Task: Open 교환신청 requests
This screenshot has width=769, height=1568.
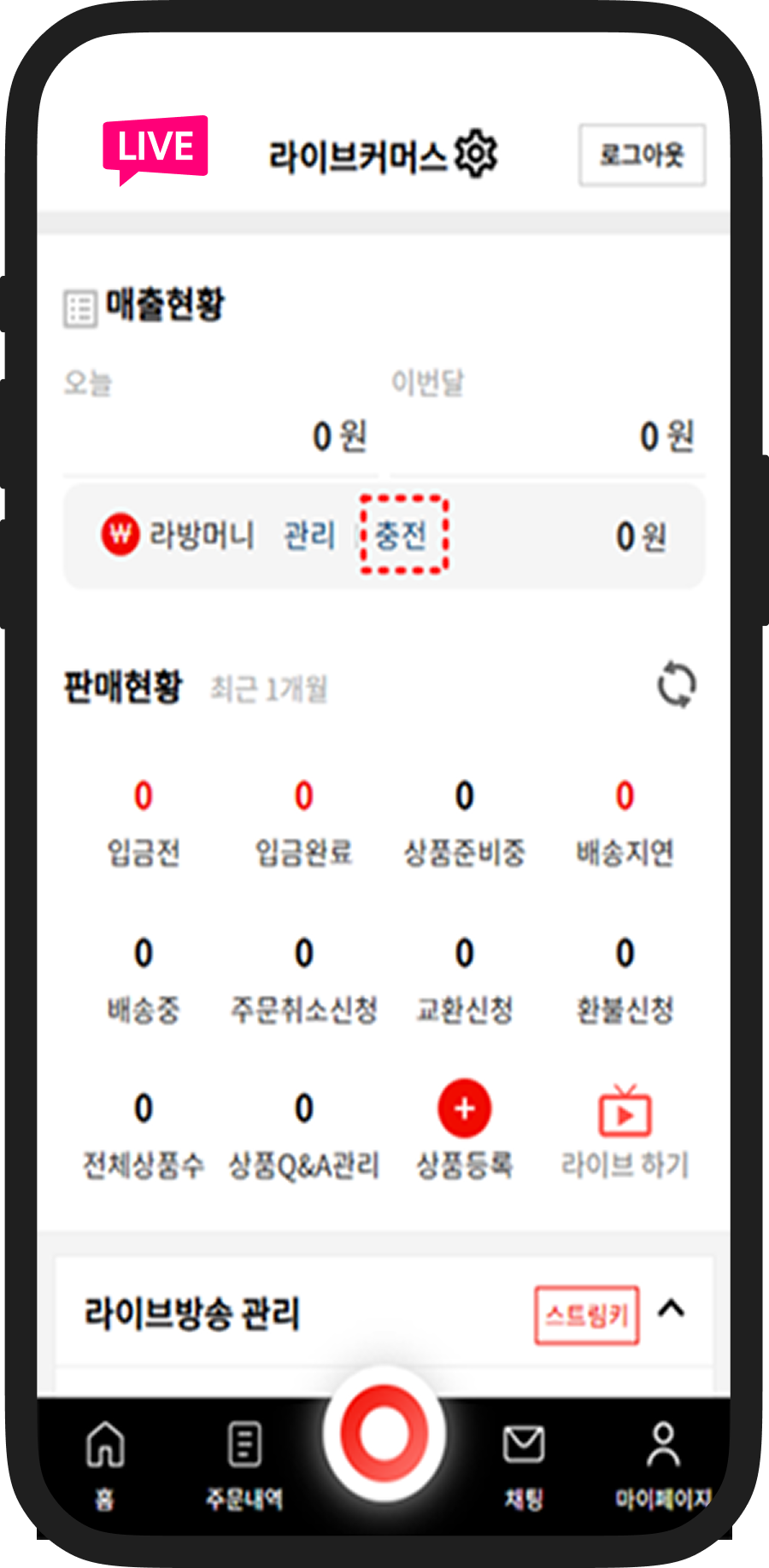Action: [464, 980]
